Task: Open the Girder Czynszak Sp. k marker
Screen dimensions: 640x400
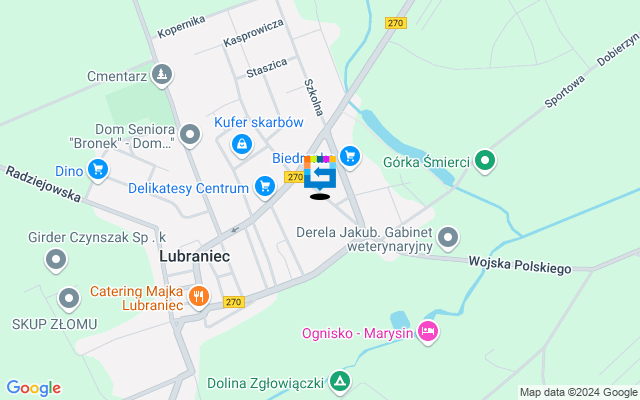Action: [57, 261]
